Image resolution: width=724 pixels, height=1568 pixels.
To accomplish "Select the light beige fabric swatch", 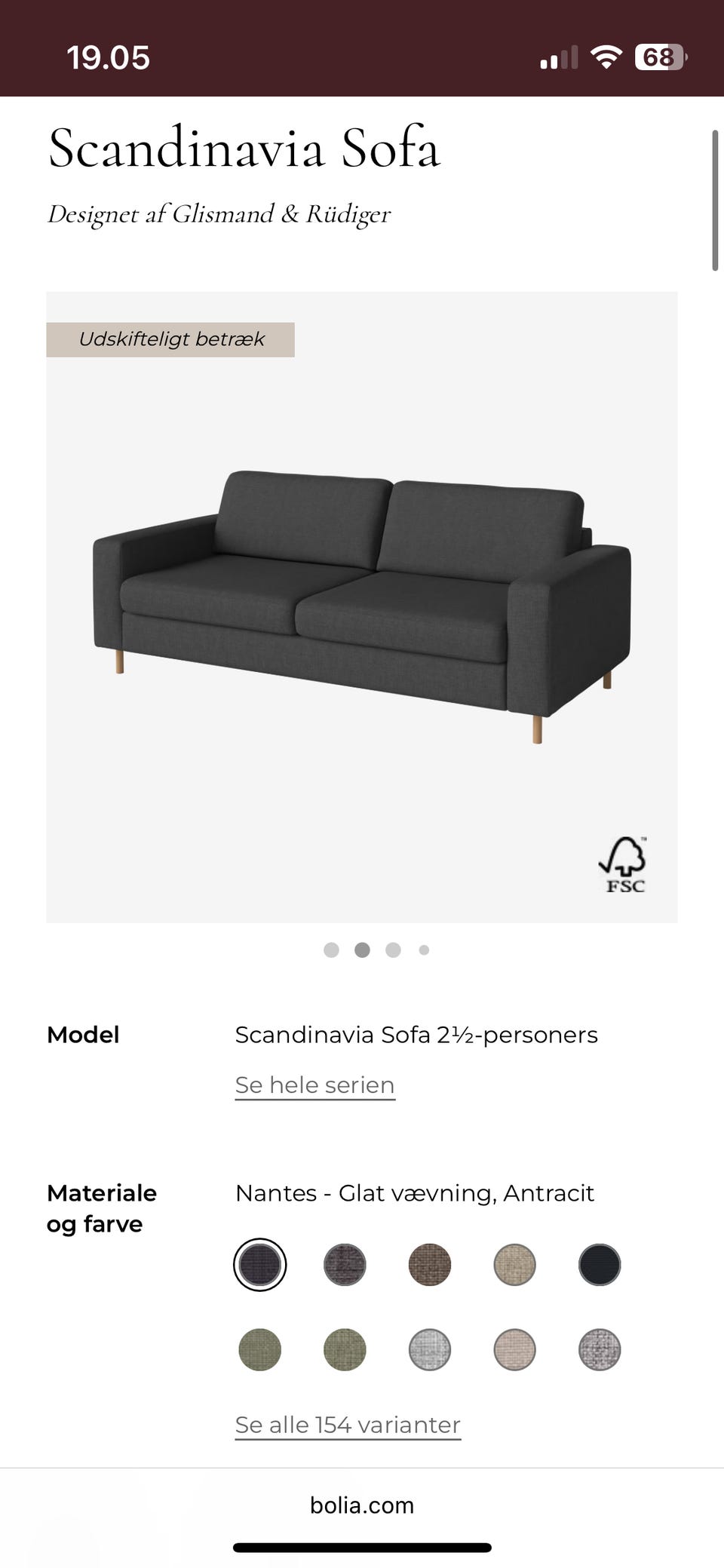I will (x=514, y=1266).
